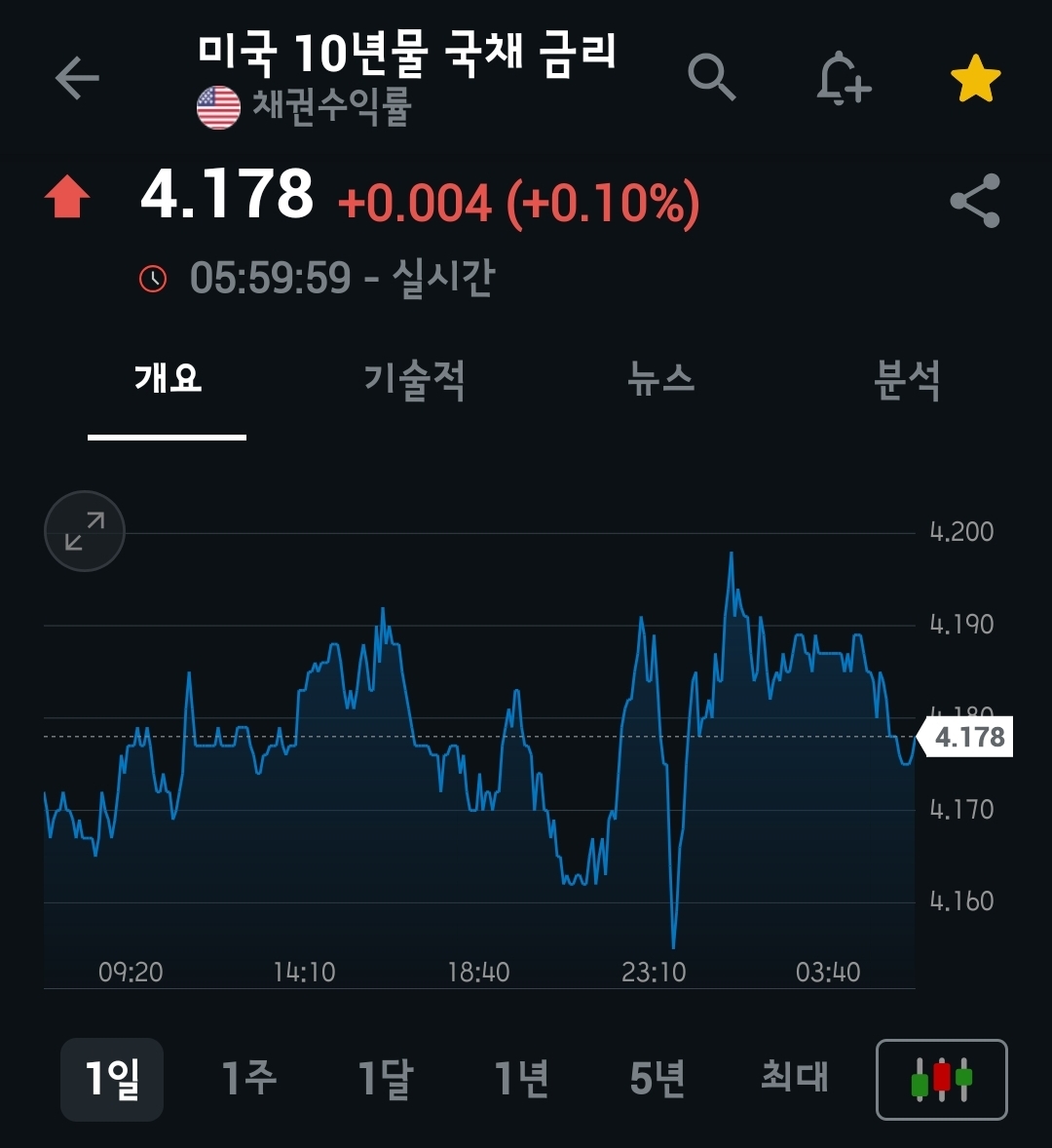
Task: Share this bond yield page
Action: 974,201
